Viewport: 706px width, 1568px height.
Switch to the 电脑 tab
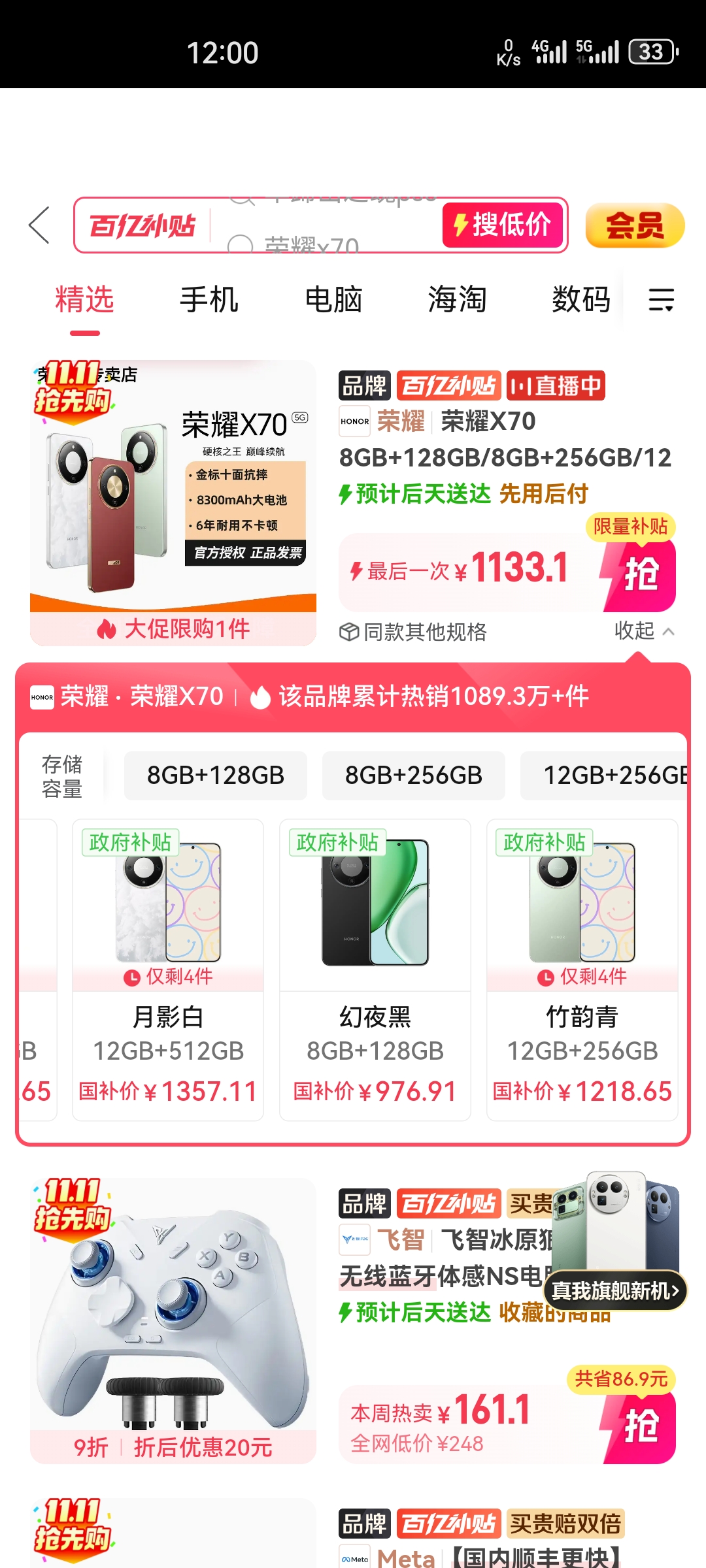point(333,301)
